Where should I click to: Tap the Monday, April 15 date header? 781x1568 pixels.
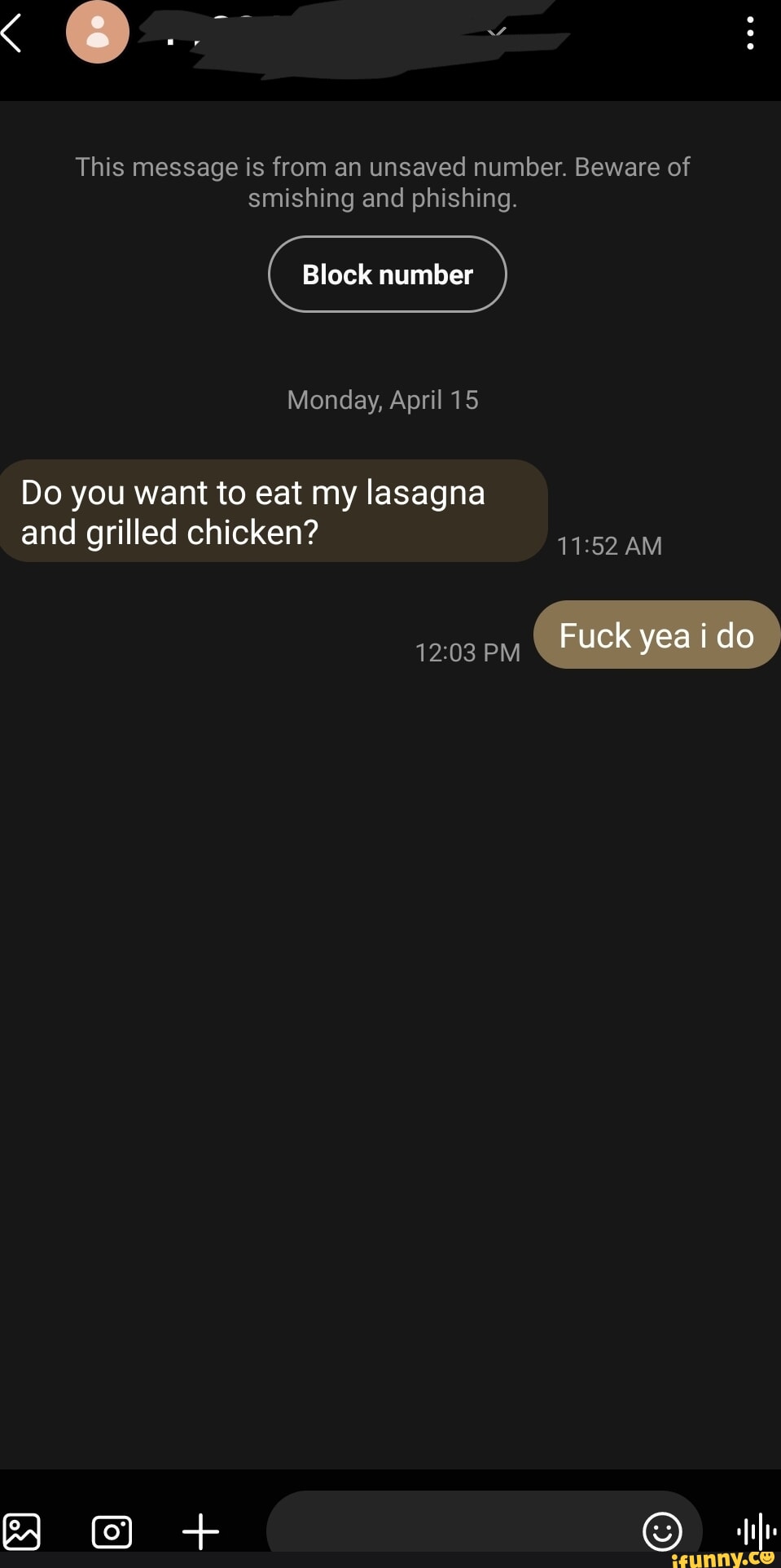(383, 399)
